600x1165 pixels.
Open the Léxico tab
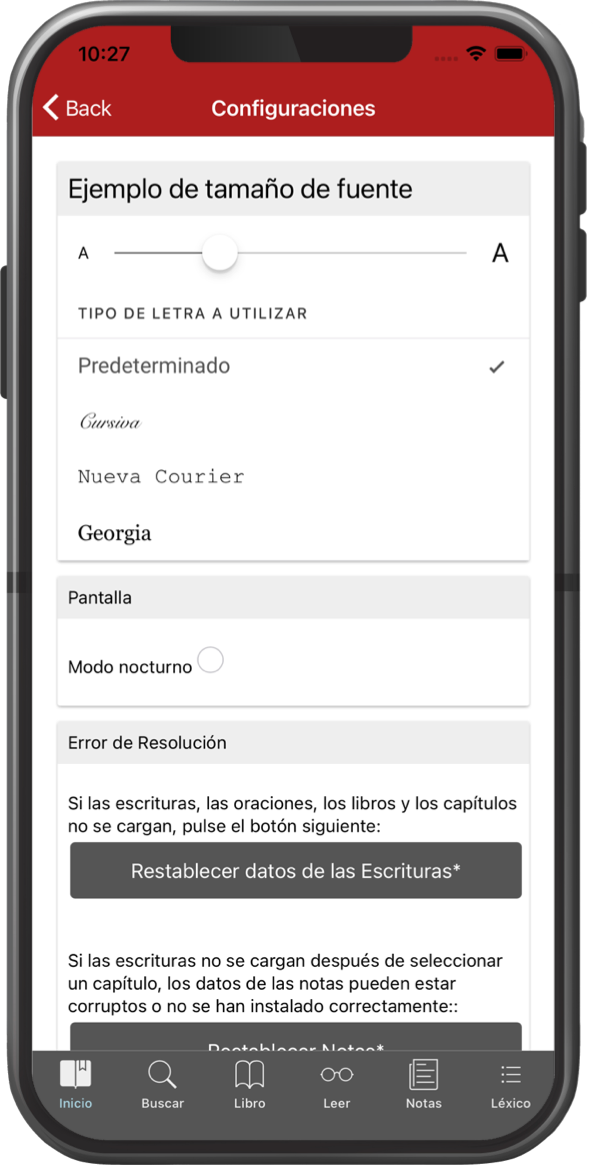[510, 1085]
